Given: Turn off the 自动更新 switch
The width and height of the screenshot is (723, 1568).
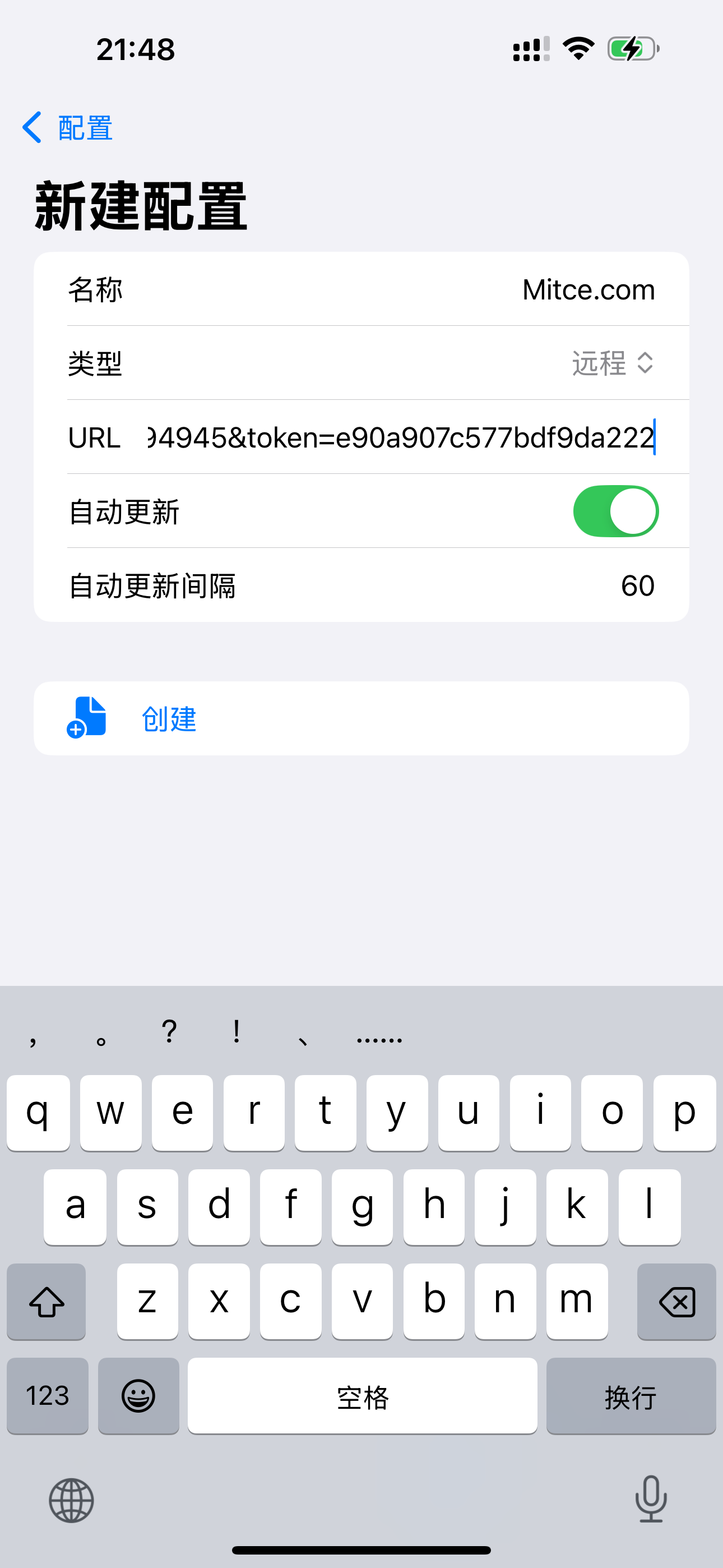Looking at the screenshot, I should coord(615,511).
